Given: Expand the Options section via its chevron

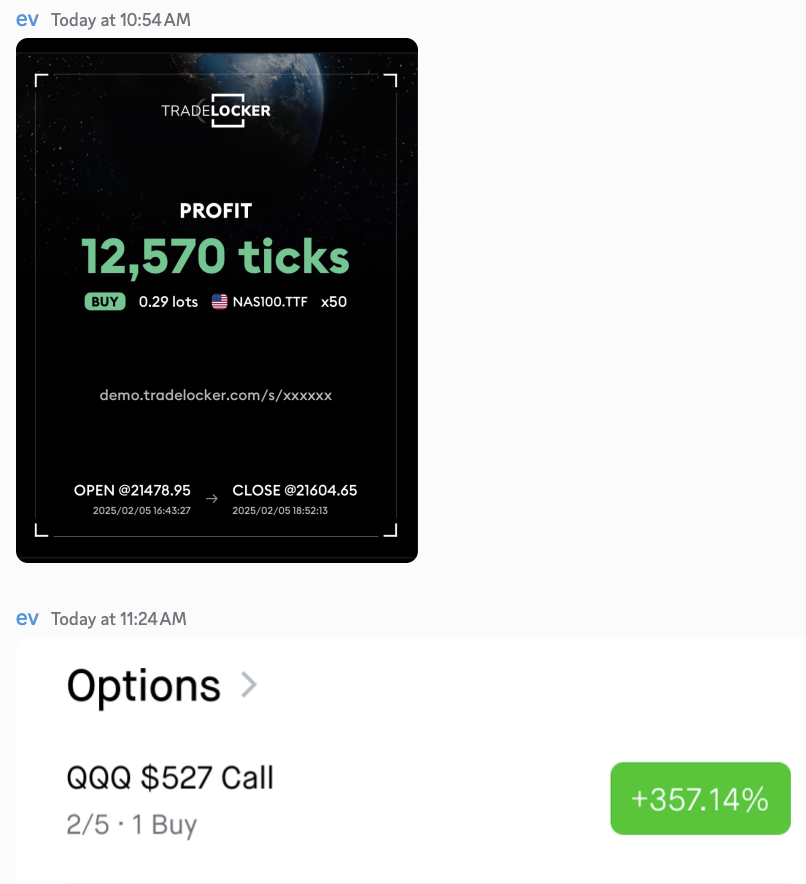Looking at the screenshot, I should (247, 684).
